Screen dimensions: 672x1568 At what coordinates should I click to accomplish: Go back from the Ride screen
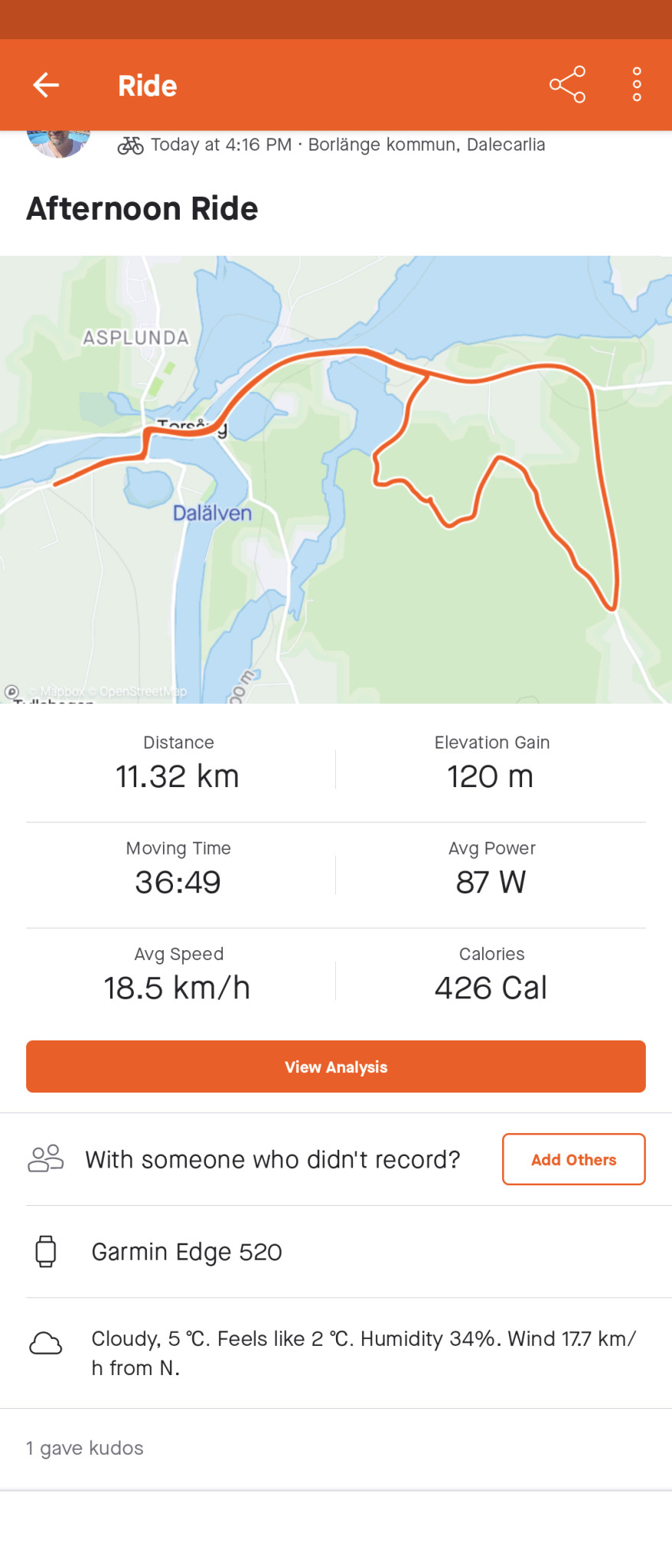coord(46,85)
